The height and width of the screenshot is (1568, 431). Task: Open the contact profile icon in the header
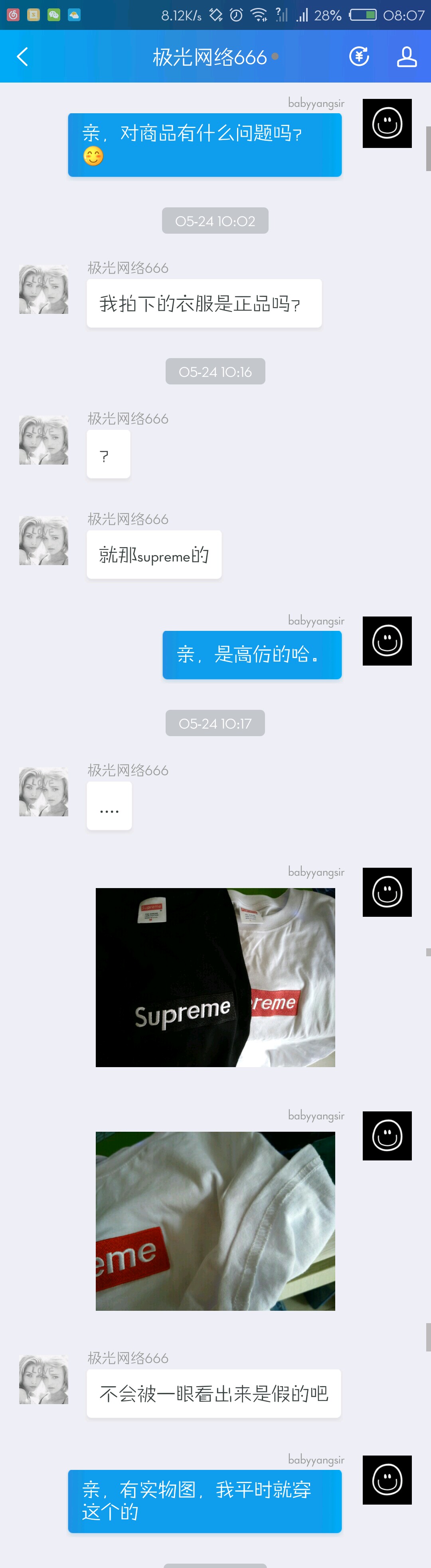click(407, 57)
